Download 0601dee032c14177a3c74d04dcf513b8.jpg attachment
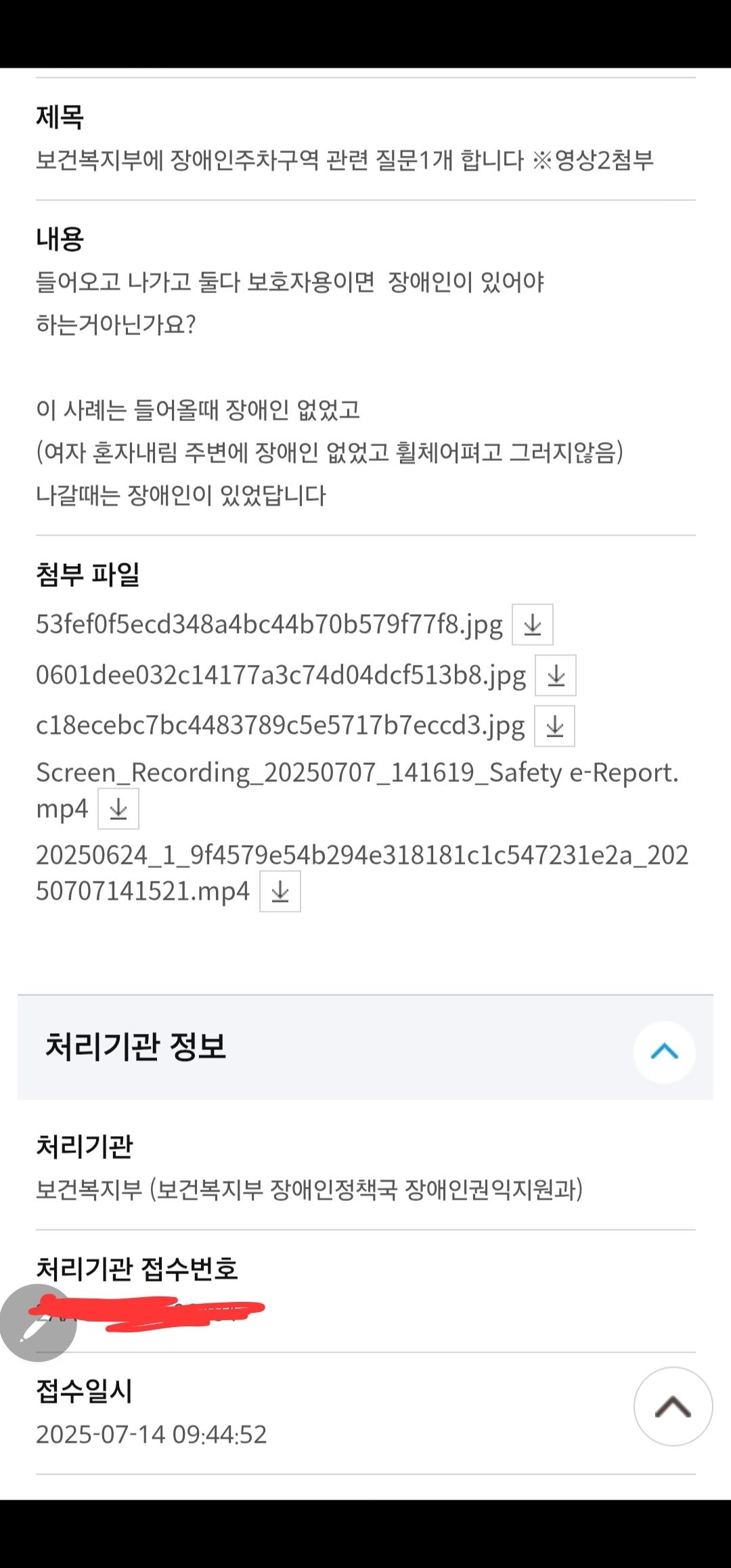Viewport: 731px width, 1568px height. [x=555, y=675]
